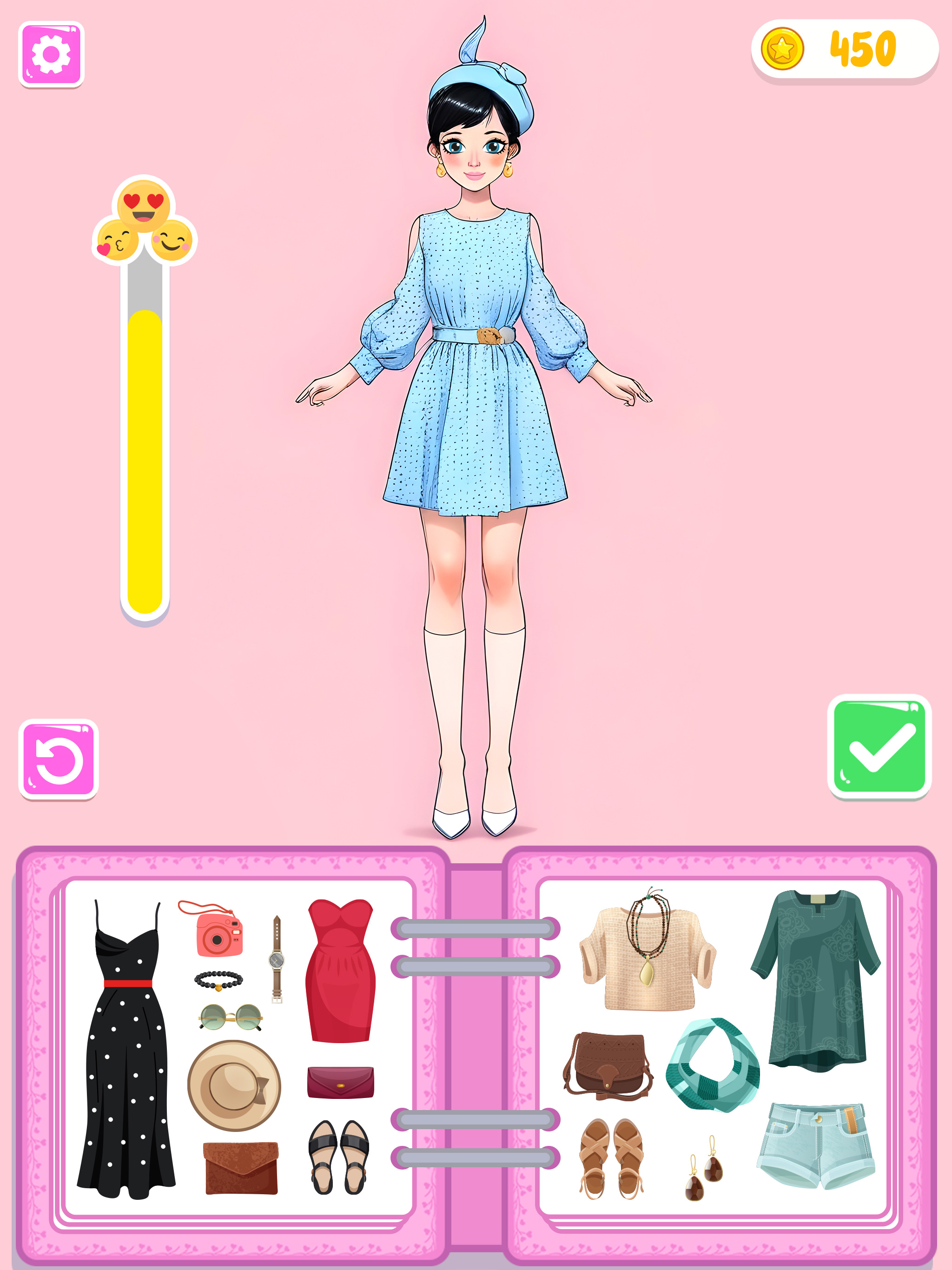Select the brown teardrop earrings
This screenshot has height=1270, width=952.
(703, 1168)
